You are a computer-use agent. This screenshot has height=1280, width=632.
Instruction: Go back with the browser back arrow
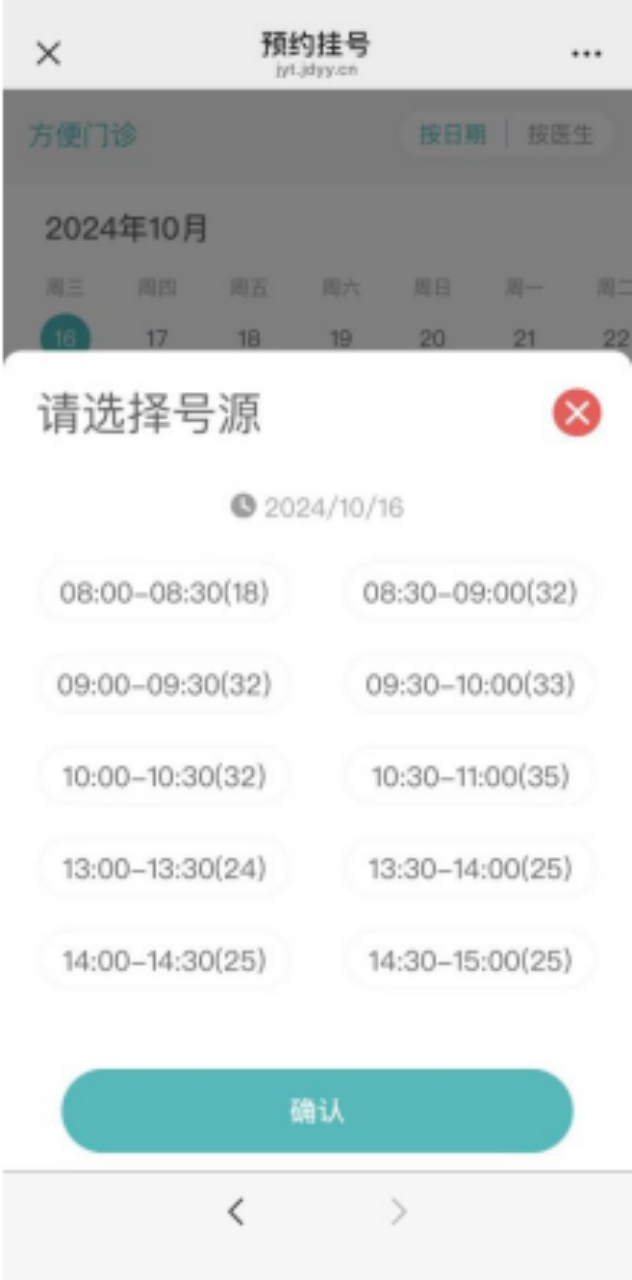pyautogui.click(x=236, y=1212)
